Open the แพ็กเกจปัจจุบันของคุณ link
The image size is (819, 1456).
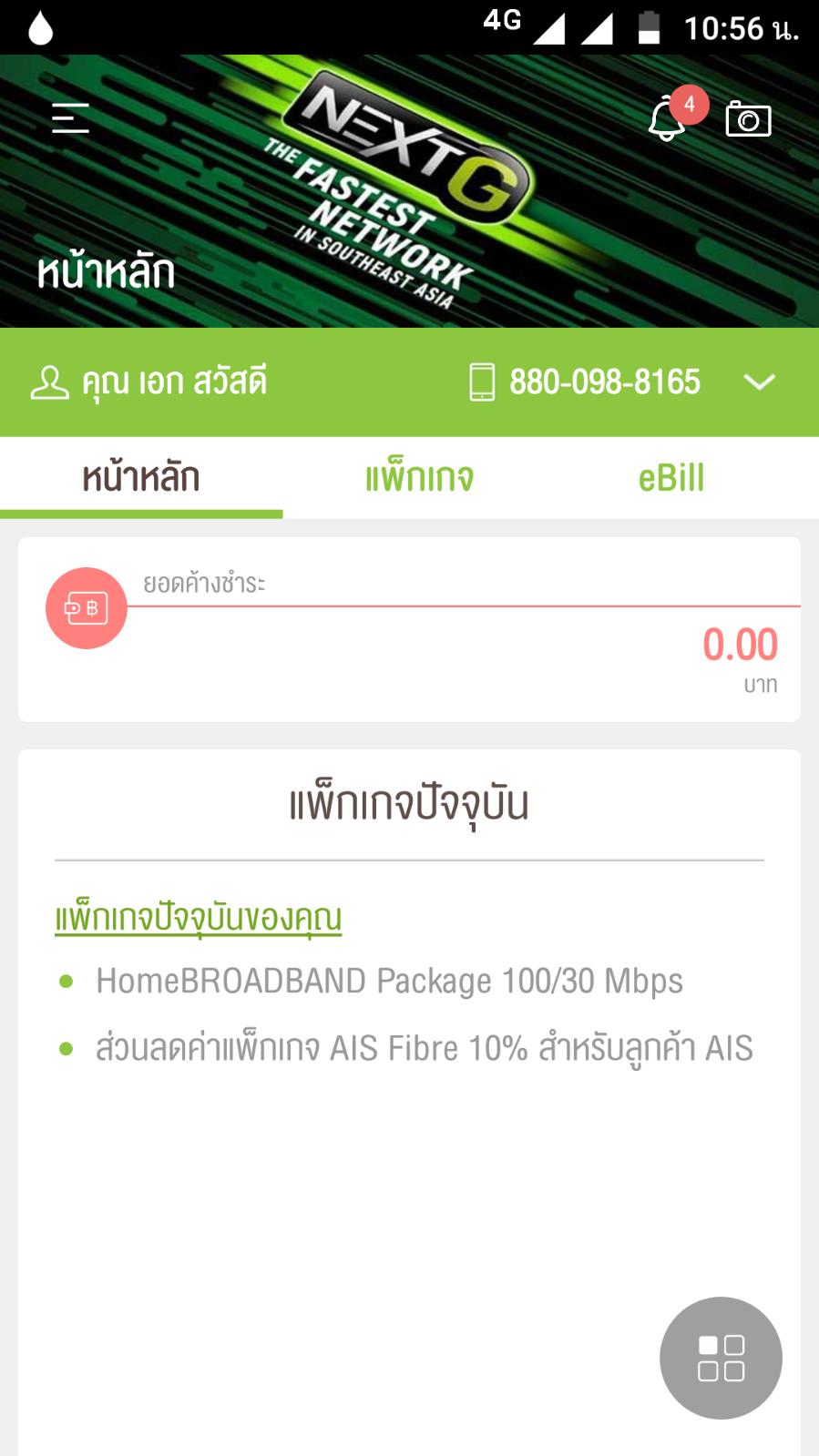point(199,918)
